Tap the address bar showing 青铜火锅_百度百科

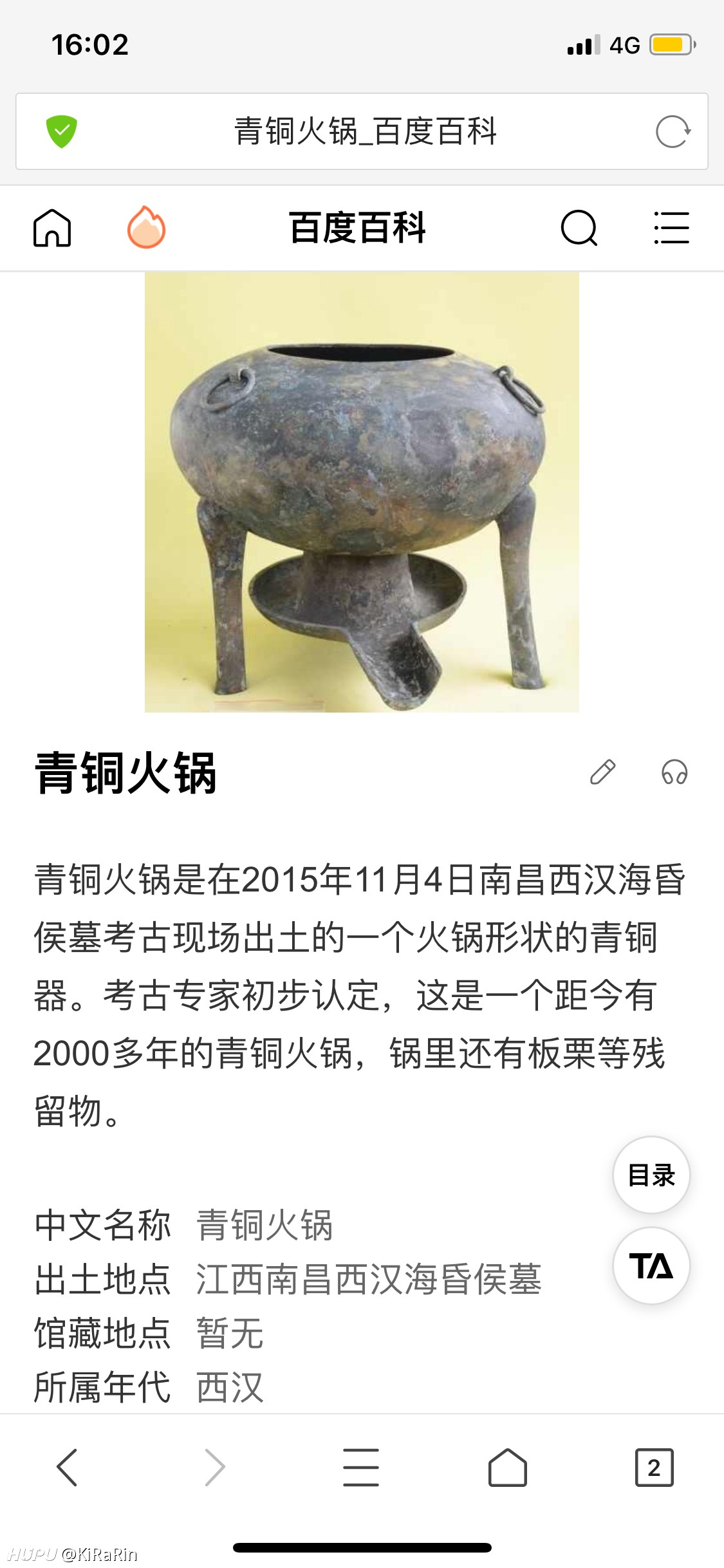click(x=362, y=131)
